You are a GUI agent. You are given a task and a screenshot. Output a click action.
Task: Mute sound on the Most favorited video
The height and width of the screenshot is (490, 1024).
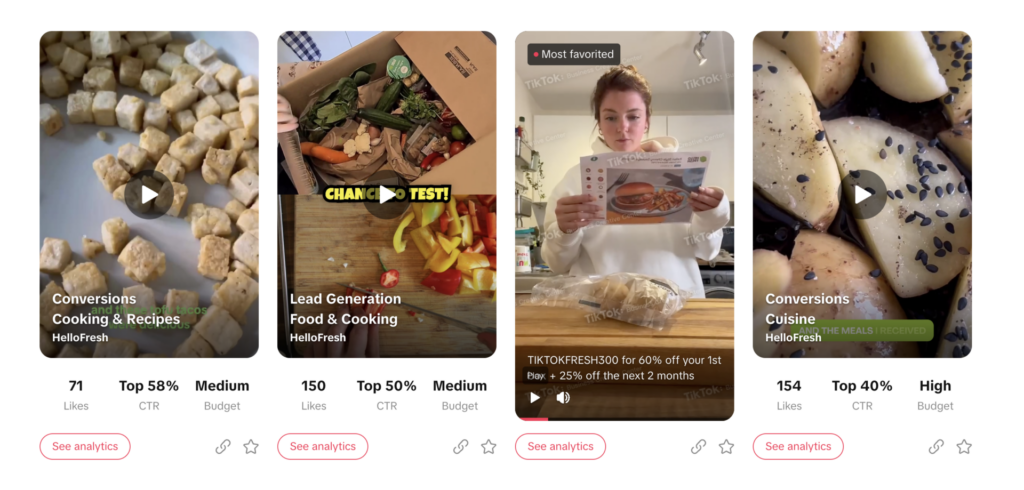click(563, 397)
